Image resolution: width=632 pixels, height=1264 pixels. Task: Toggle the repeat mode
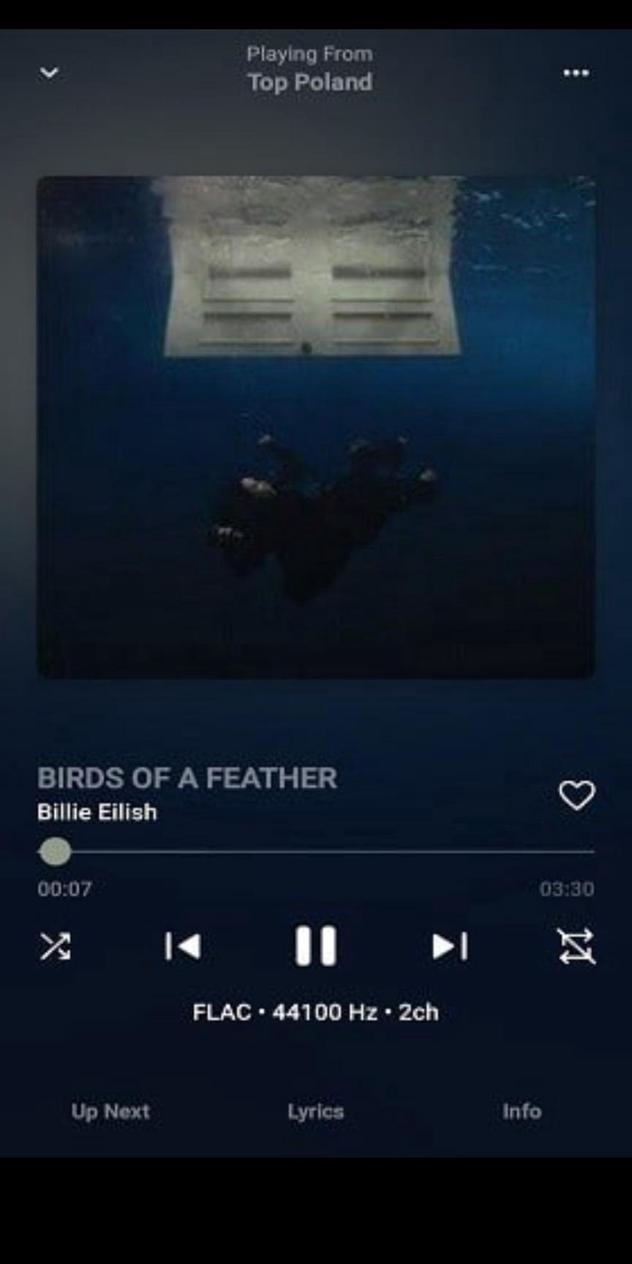pos(576,946)
